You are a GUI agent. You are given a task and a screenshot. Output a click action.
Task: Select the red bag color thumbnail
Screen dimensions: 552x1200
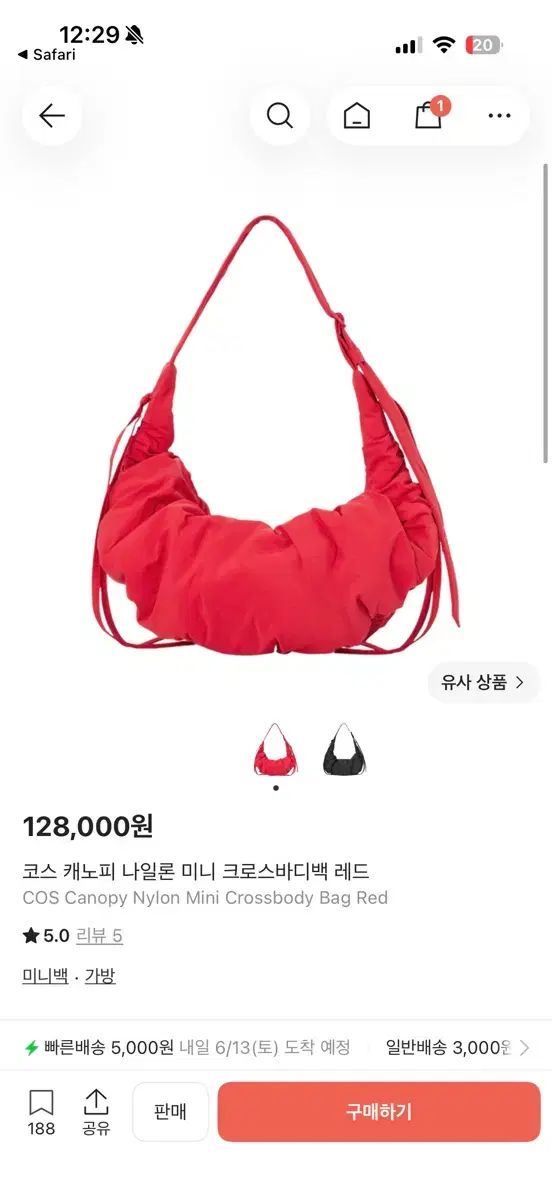coord(275,749)
